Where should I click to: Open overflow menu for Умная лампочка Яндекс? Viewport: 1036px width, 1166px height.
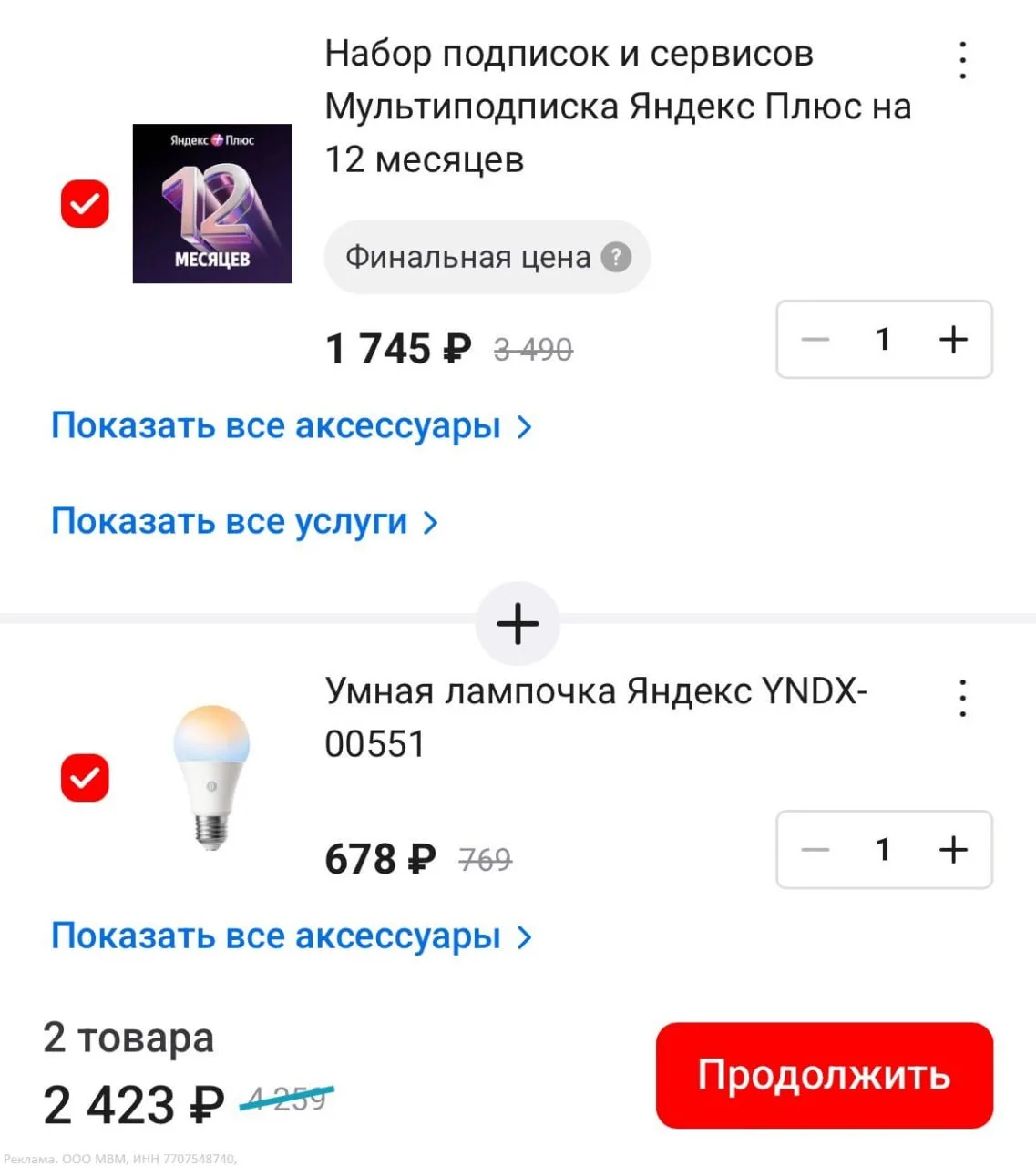click(x=962, y=698)
